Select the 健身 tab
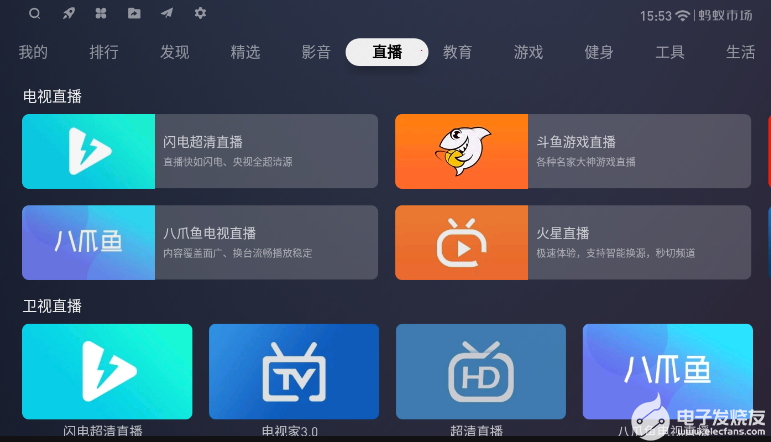This screenshot has width=771, height=442. pyautogui.click(x=599, y=52)
